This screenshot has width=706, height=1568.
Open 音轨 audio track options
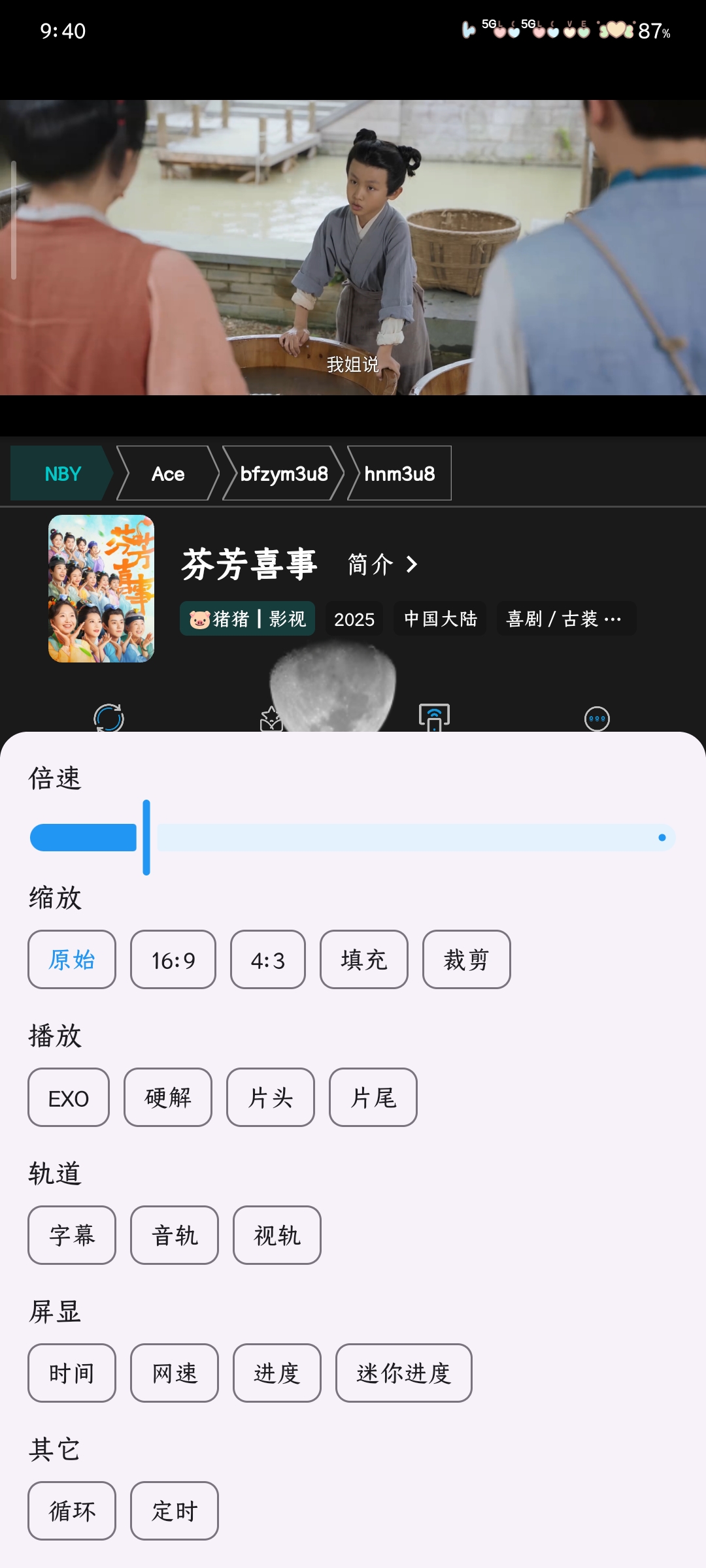[x=175, y=1235]
